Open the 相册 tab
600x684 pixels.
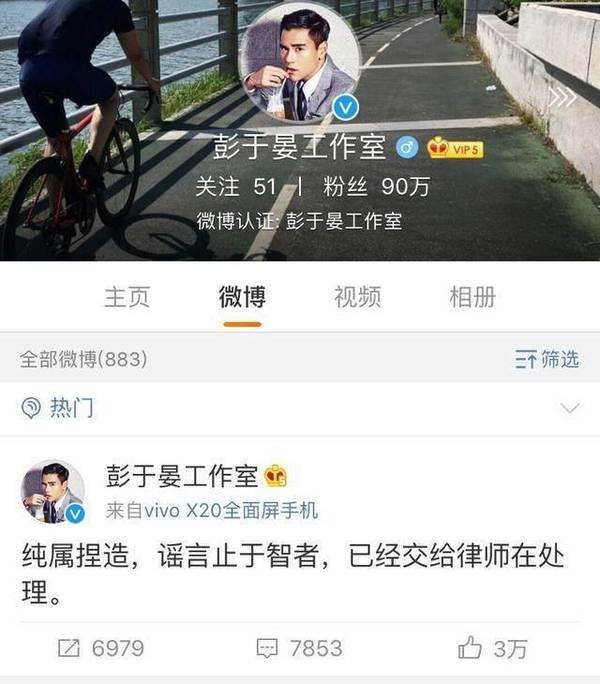472,296
